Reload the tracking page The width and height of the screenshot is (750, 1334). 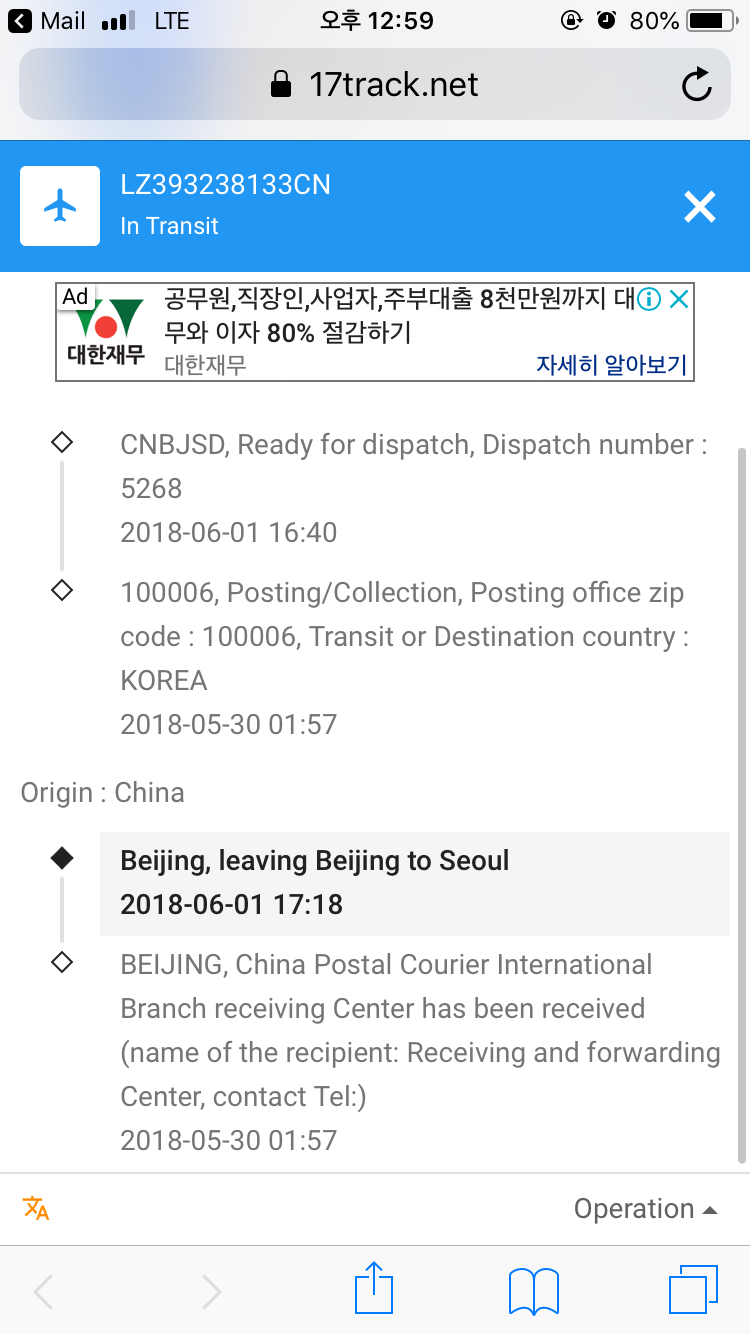pyautogui.click(x=696, y=85)
